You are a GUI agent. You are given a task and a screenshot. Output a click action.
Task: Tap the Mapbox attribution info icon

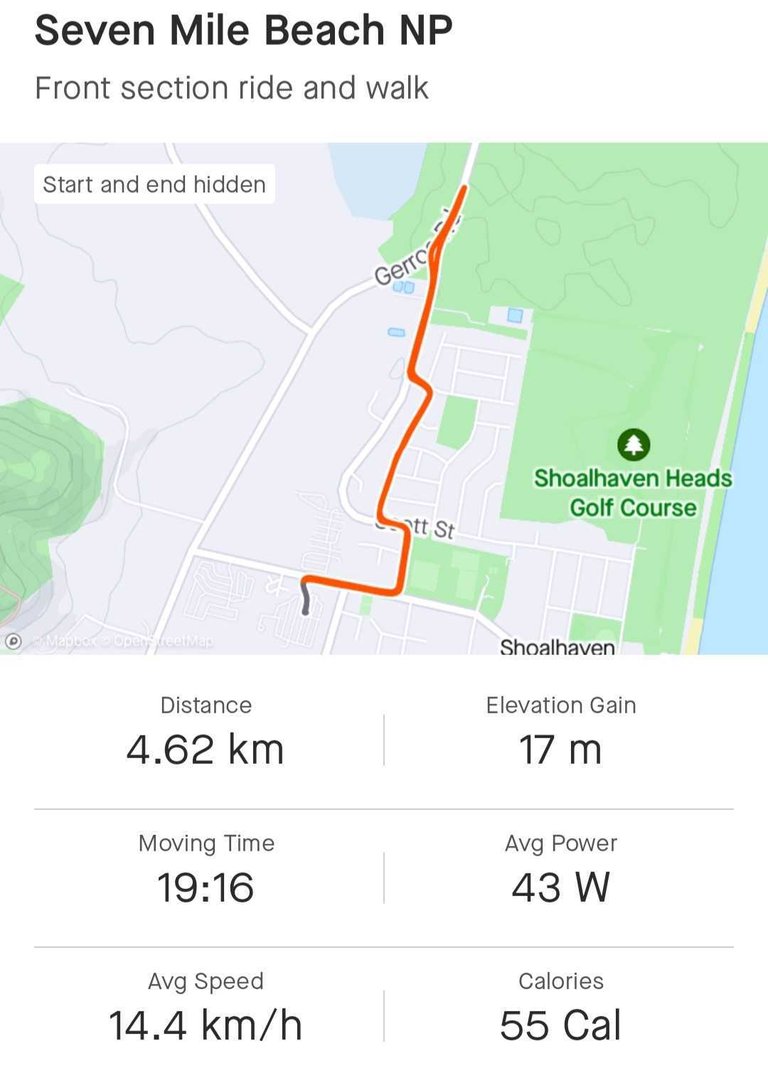click(x=14, y=641)
